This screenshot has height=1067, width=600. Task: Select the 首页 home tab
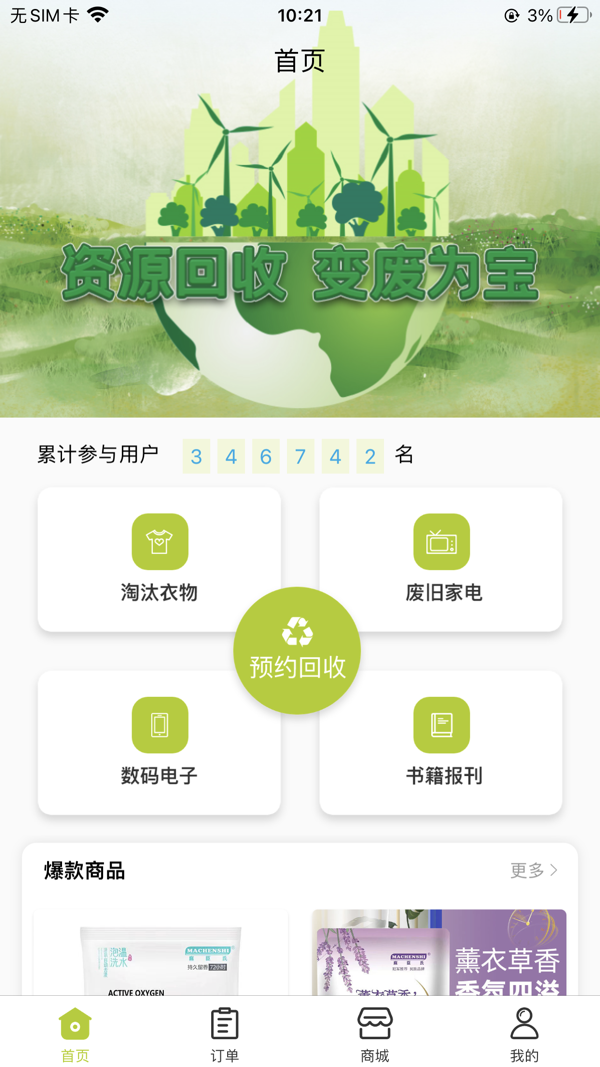click(x=75, y=1034)
